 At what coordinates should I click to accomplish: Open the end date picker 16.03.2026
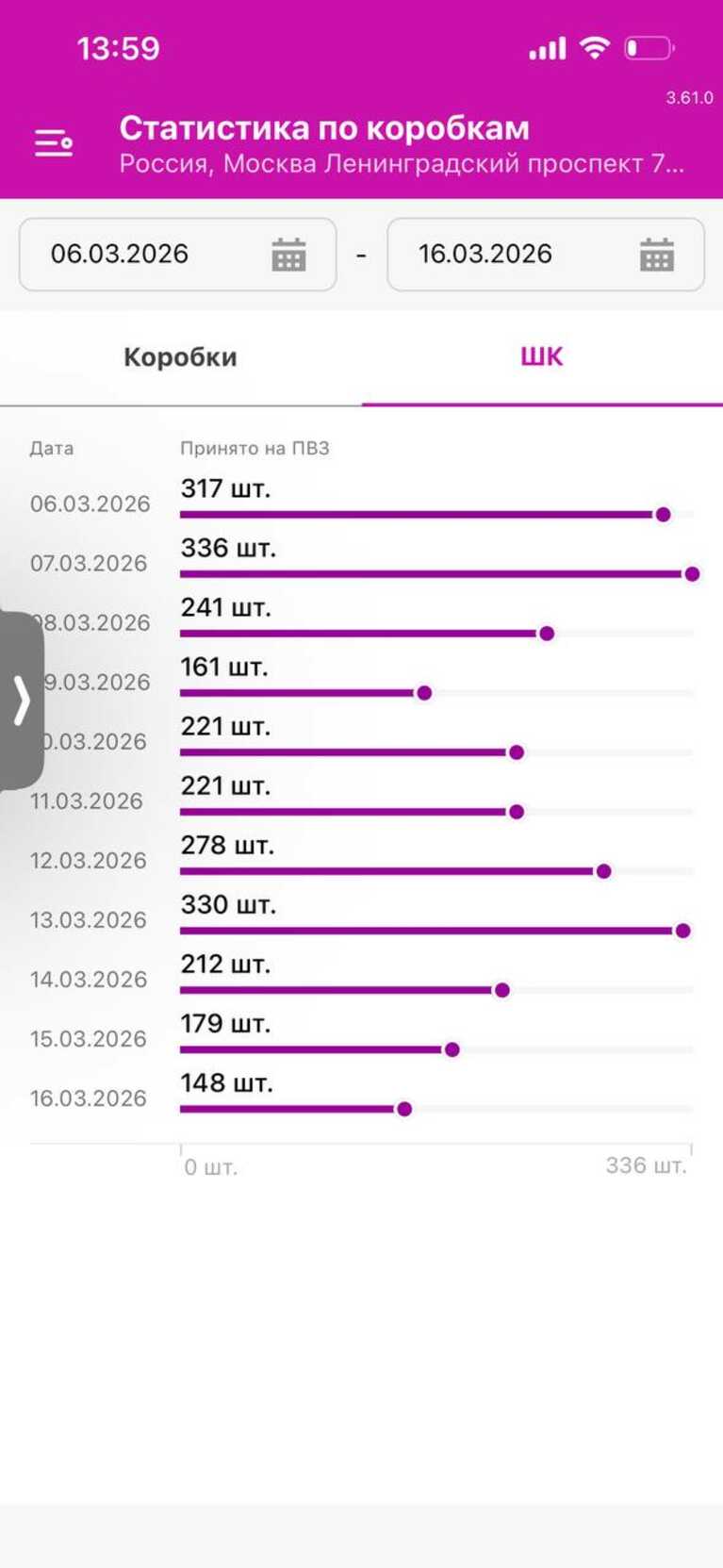coord(545,255)
